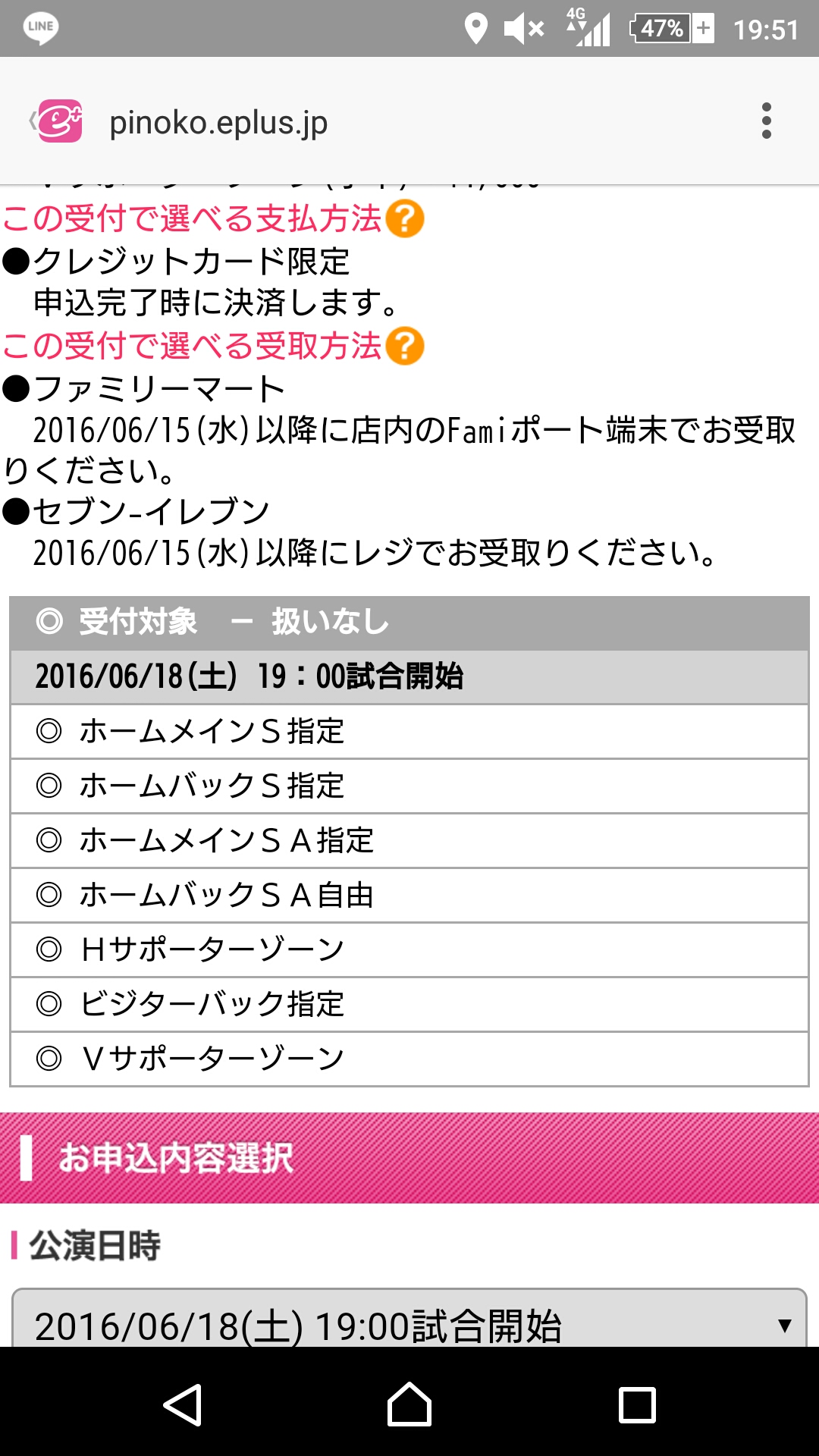Tap the help icon beside 受取方法

coord(405,347)
